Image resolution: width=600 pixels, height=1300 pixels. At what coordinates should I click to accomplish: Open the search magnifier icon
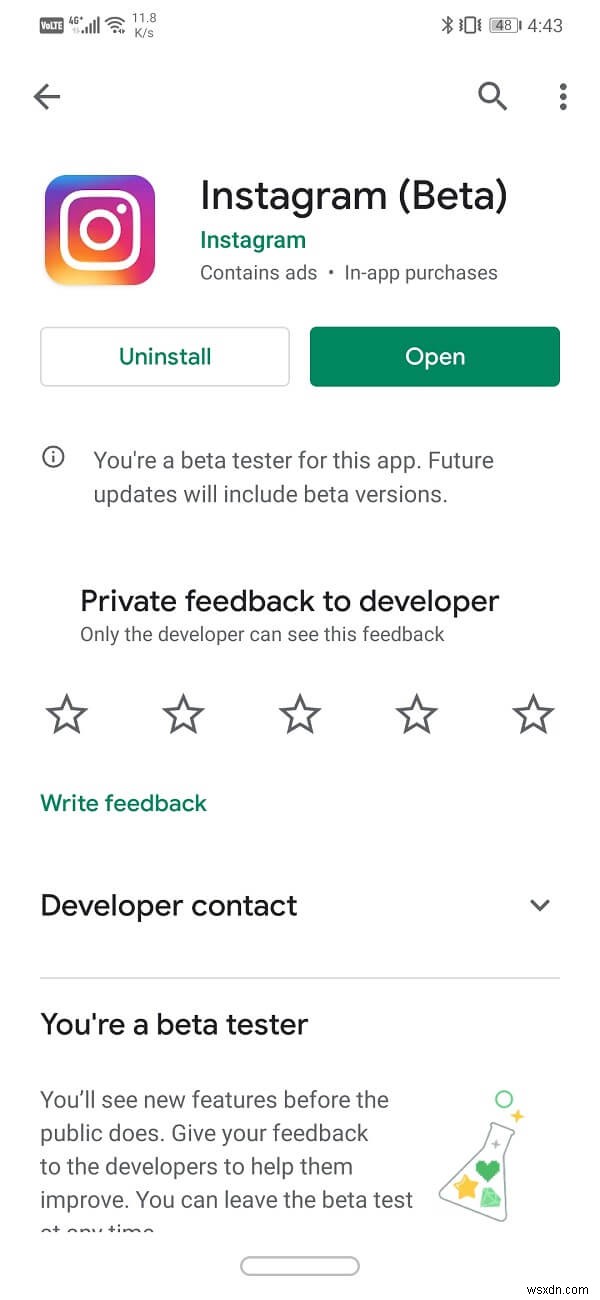[492, 96]
